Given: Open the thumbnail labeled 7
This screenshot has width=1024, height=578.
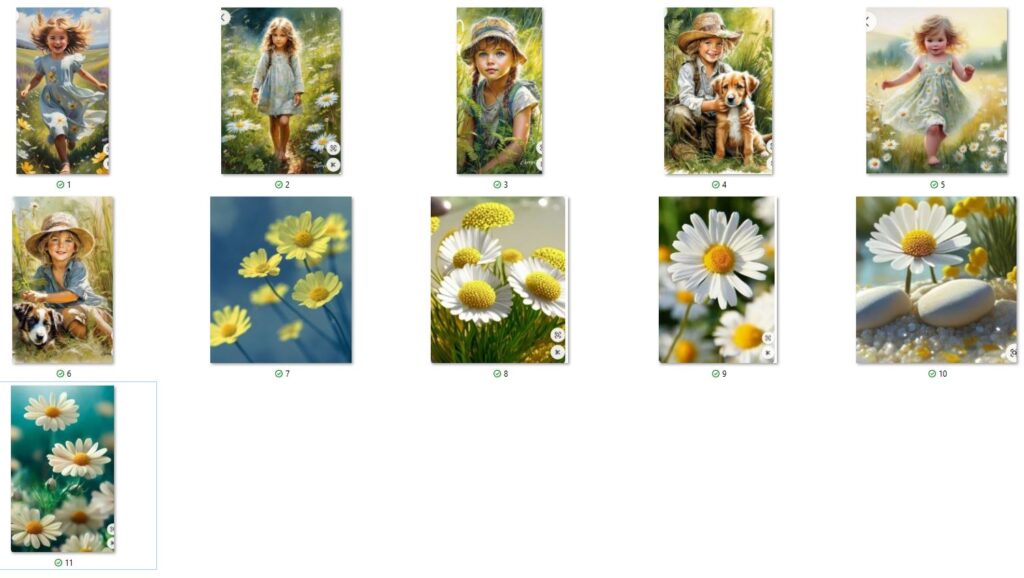Looking at the screenshot, I should (x=281, y=280).
